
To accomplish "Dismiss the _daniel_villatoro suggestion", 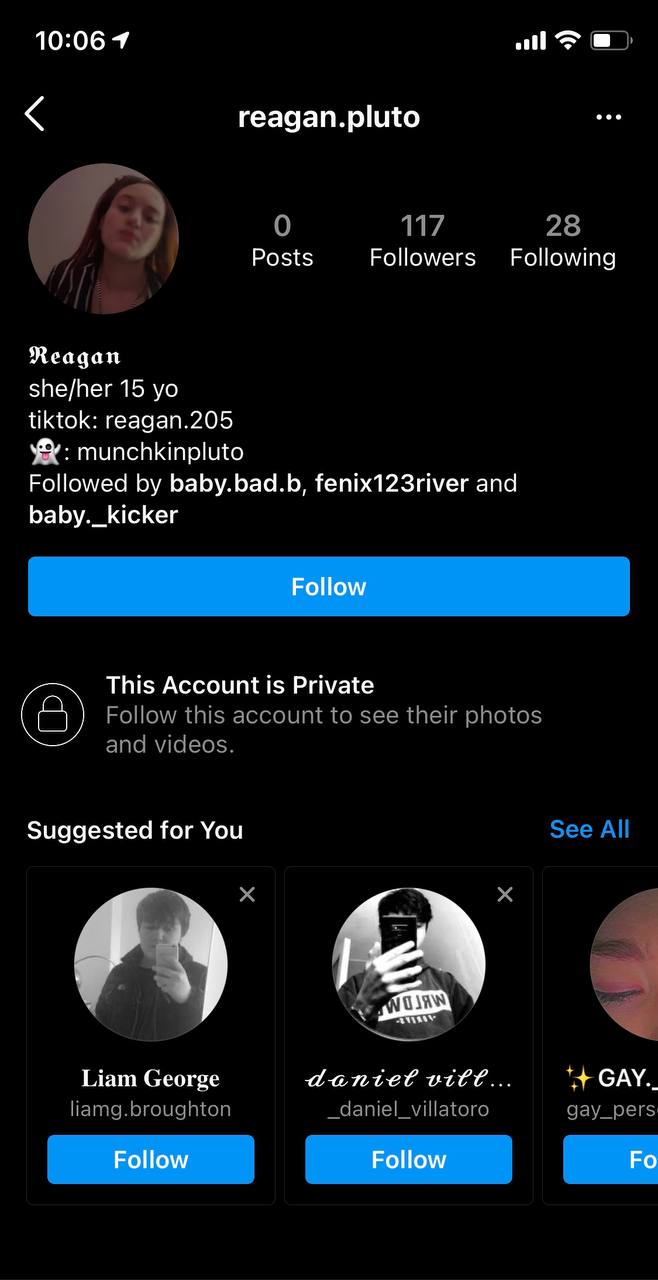I will click(x=505, y=894).
